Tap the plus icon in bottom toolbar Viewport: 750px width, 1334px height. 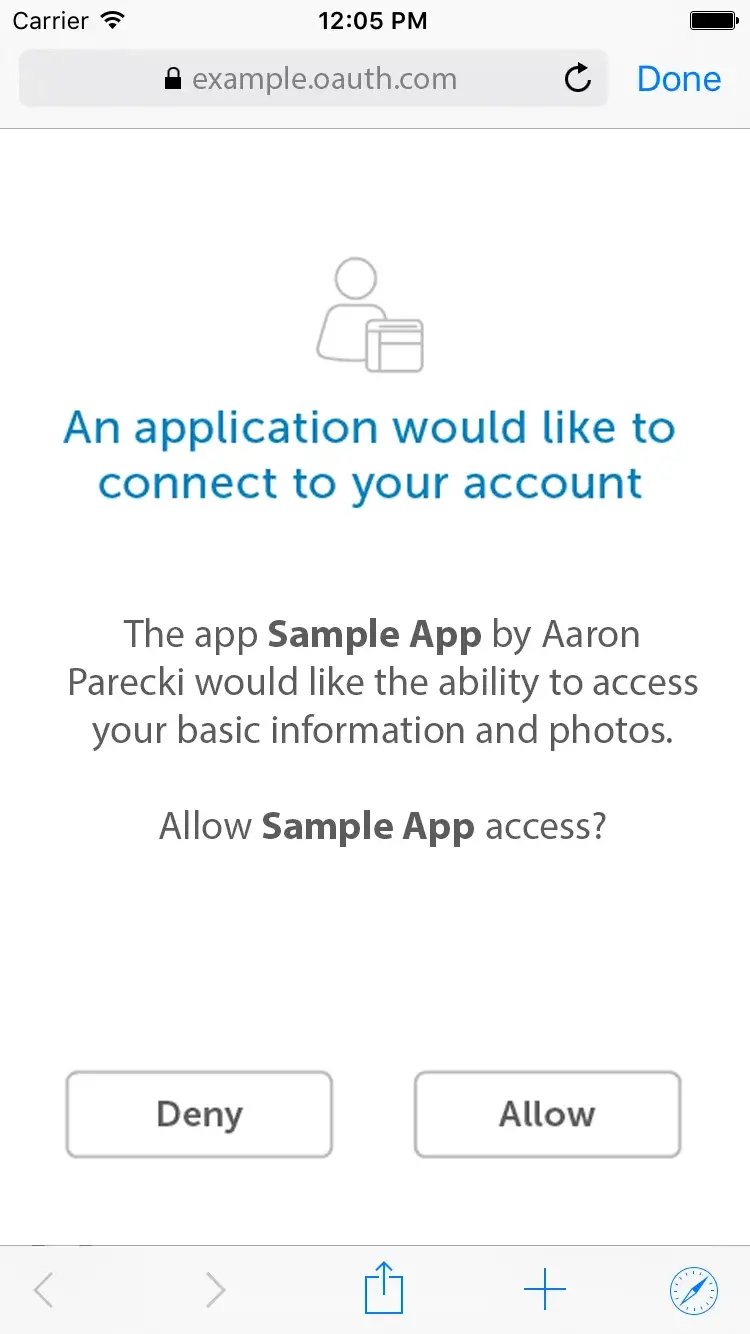click(545, 1290)
